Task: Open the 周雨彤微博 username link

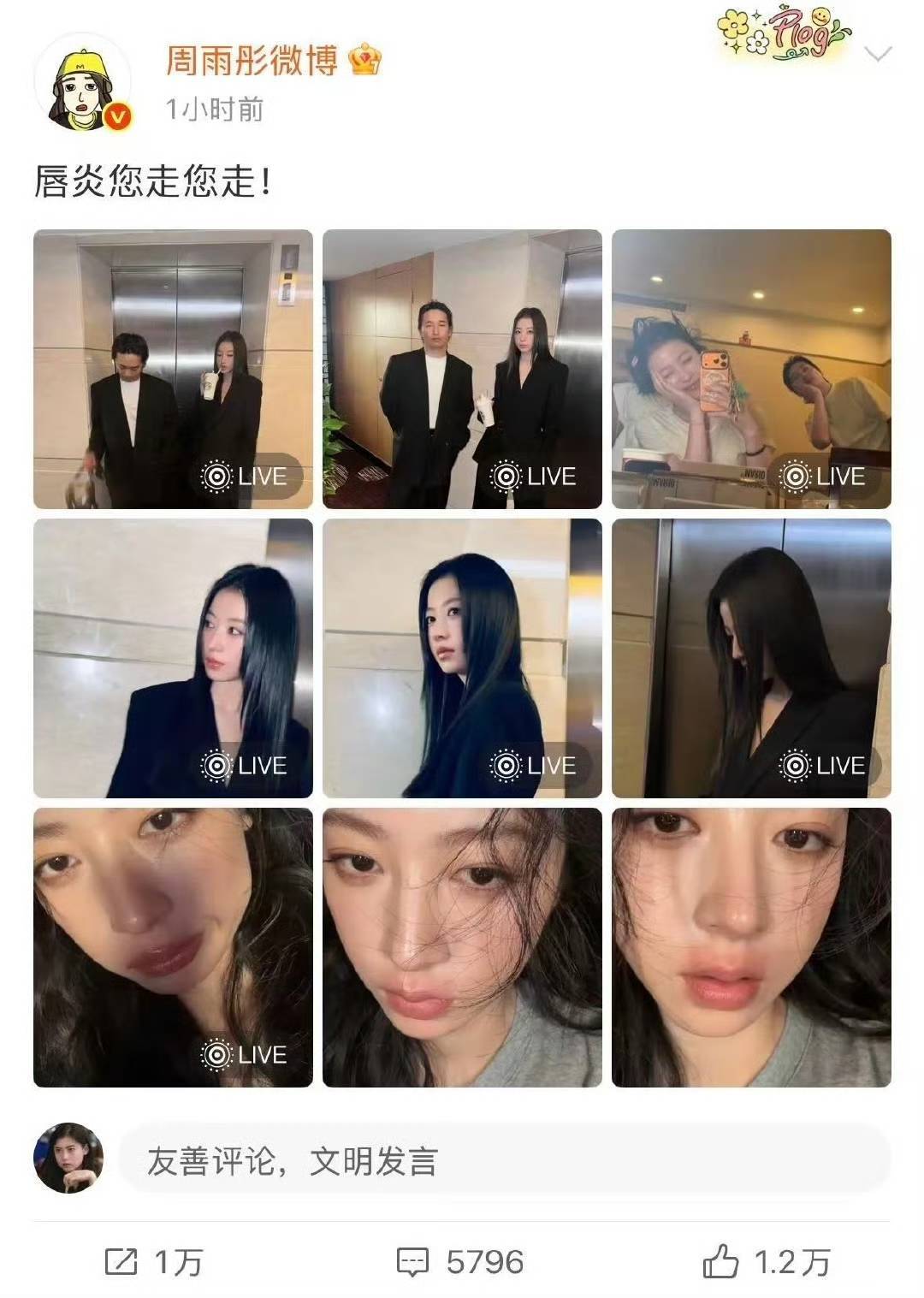Action: click(252, 61)
